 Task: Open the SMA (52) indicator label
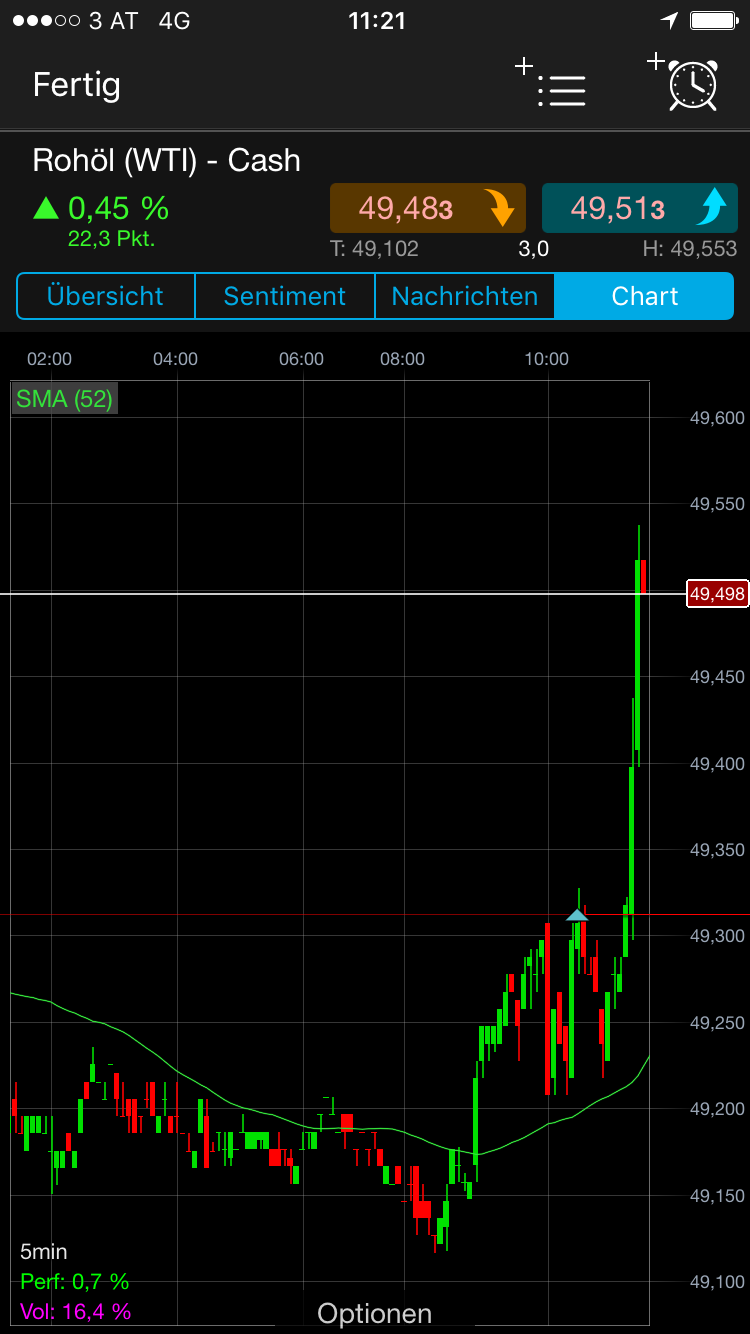pyautogui.click(x=64, y=398)
